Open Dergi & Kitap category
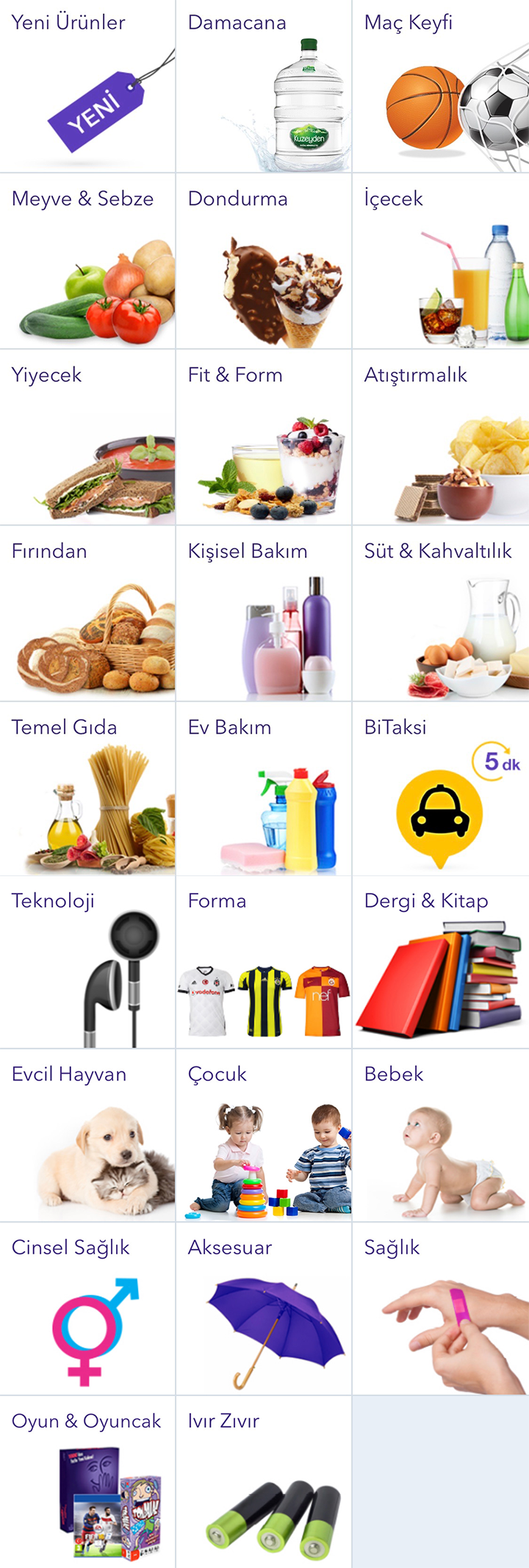Image resolution: width=529 pixels, height=1568 pixels. 441,964
